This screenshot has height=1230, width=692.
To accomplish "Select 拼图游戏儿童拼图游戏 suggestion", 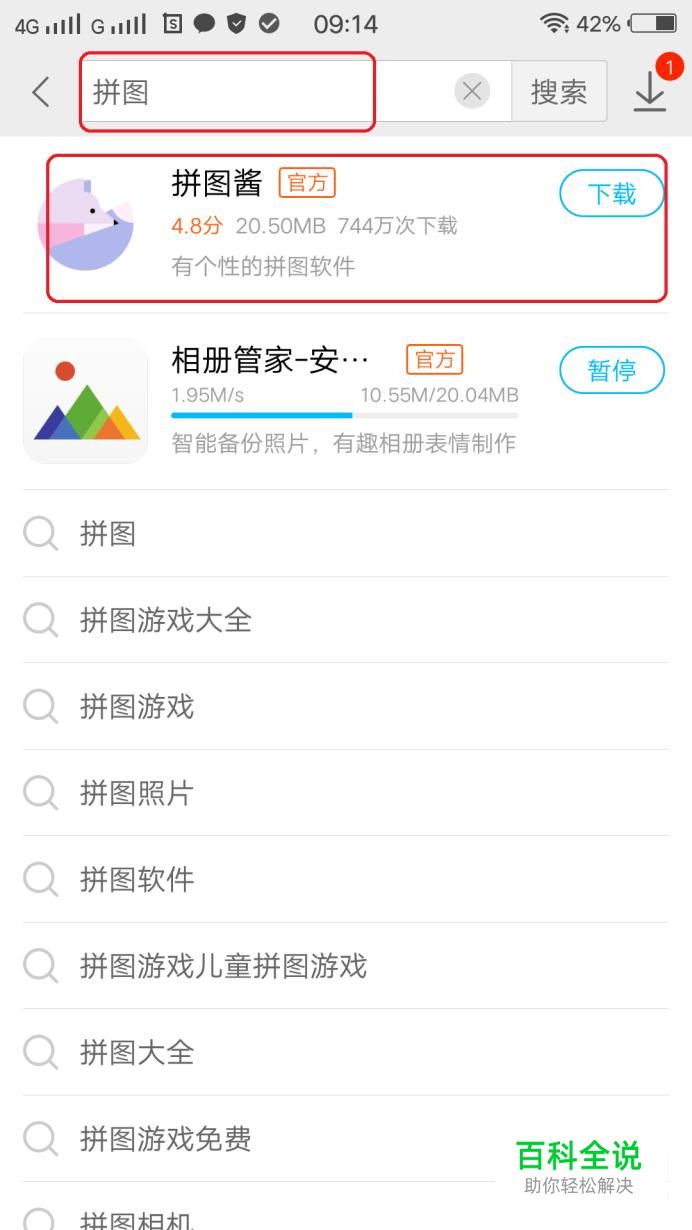I will 224,966.
